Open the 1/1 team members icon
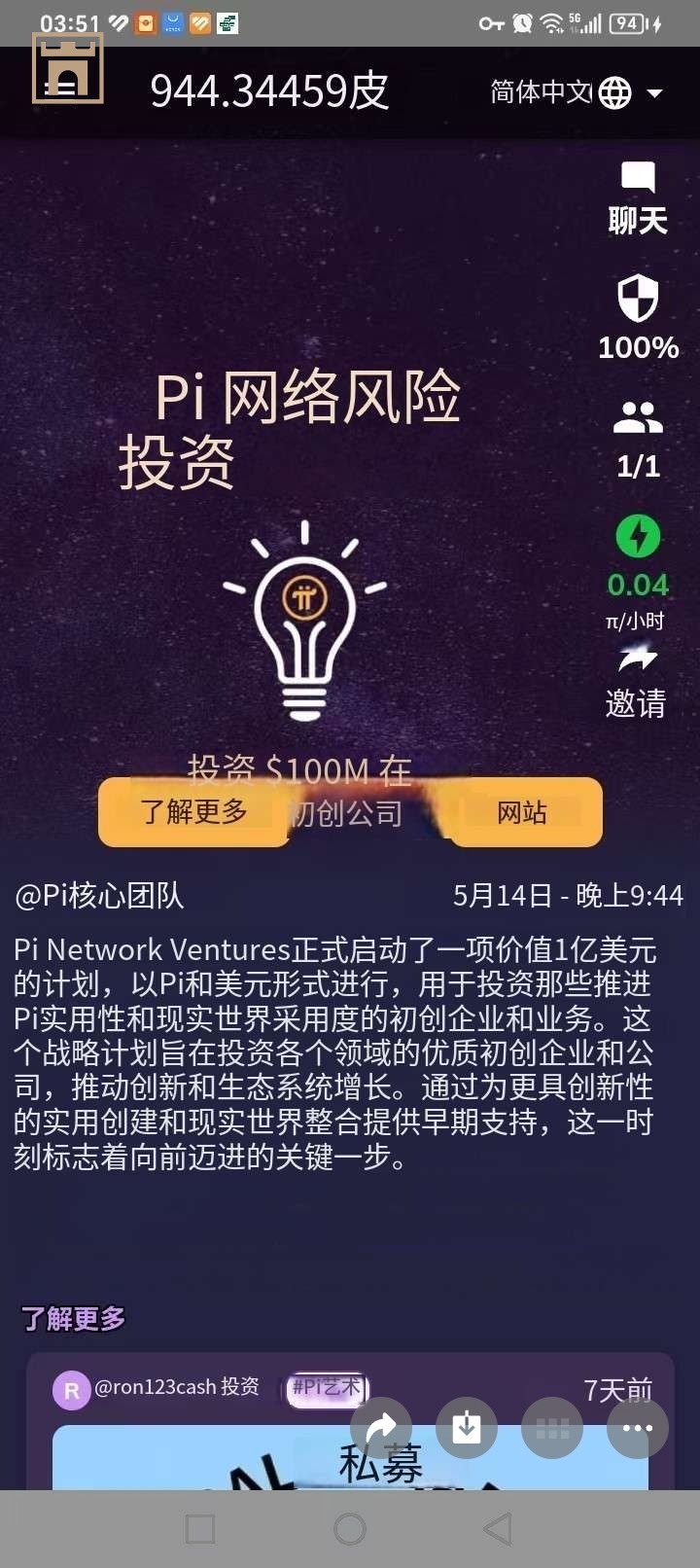 (638, 418)
